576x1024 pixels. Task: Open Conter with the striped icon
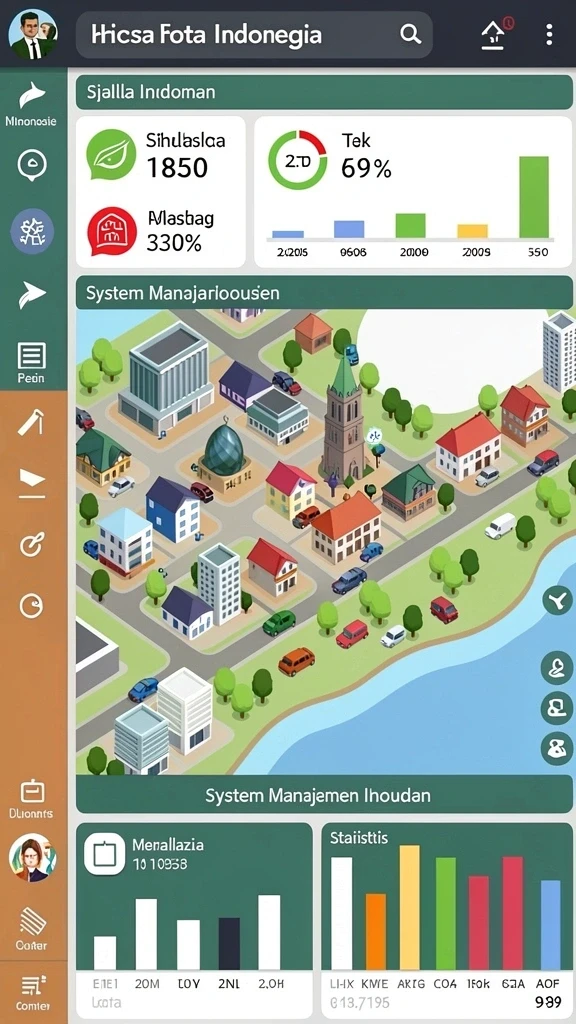[x=32, y=929]
